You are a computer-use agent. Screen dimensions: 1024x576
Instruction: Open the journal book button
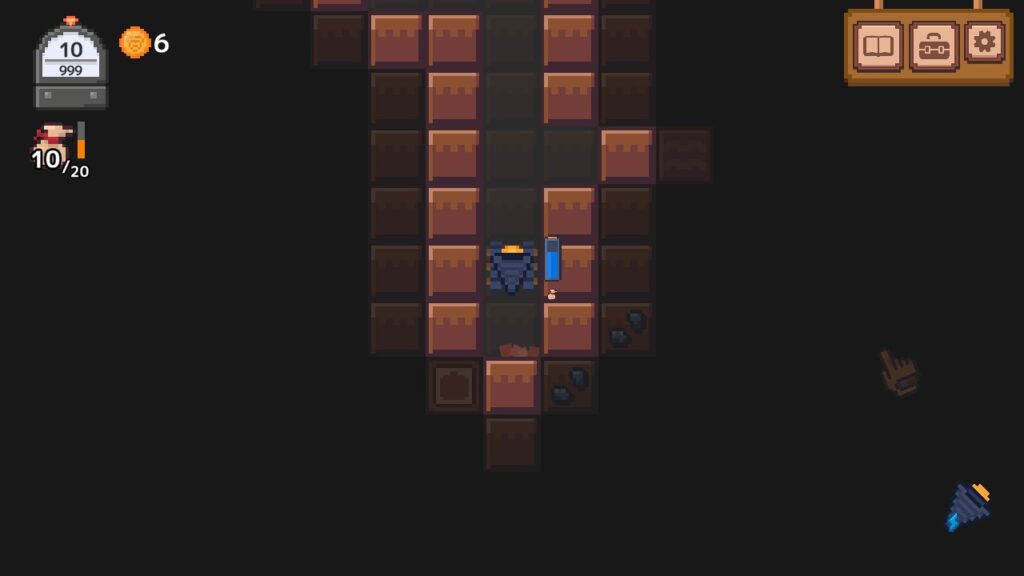click(879, 45)
